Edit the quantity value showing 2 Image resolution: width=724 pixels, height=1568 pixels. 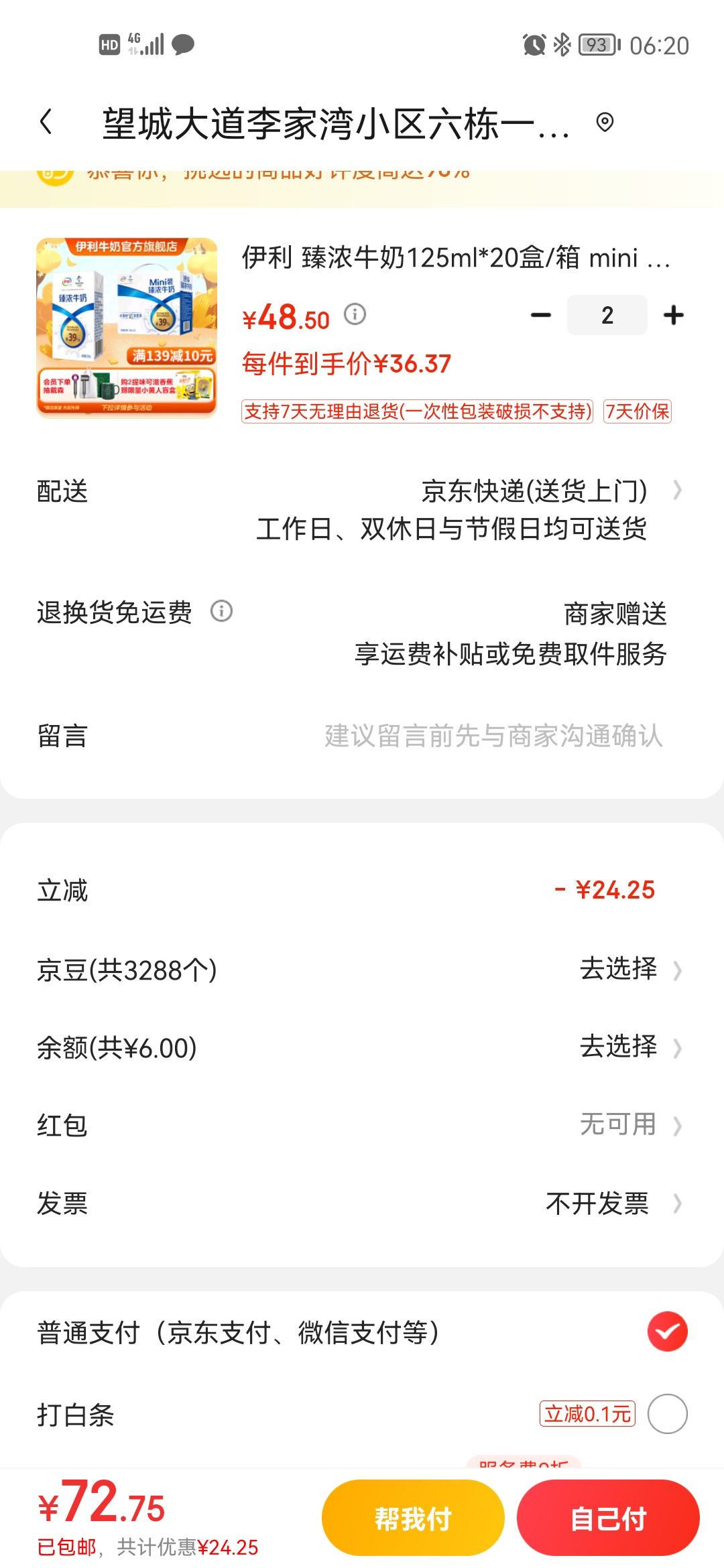click(607, 314)
